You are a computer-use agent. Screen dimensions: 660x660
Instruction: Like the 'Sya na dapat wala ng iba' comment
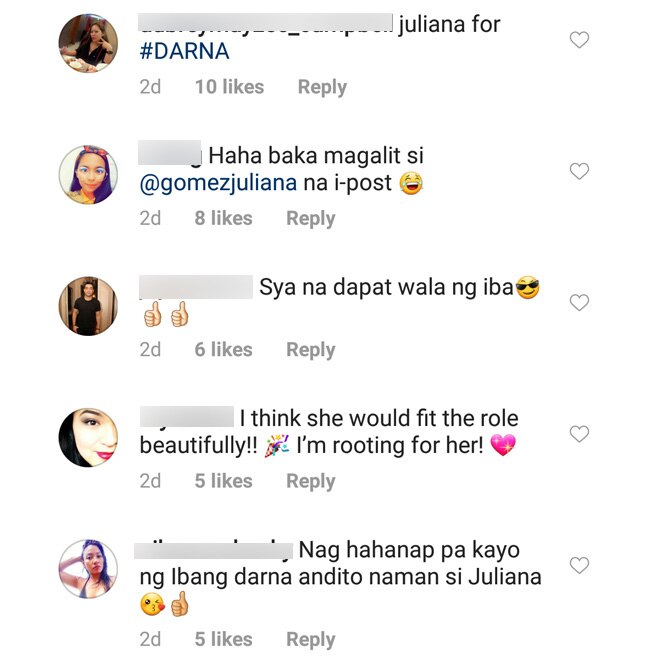[579, 302]
